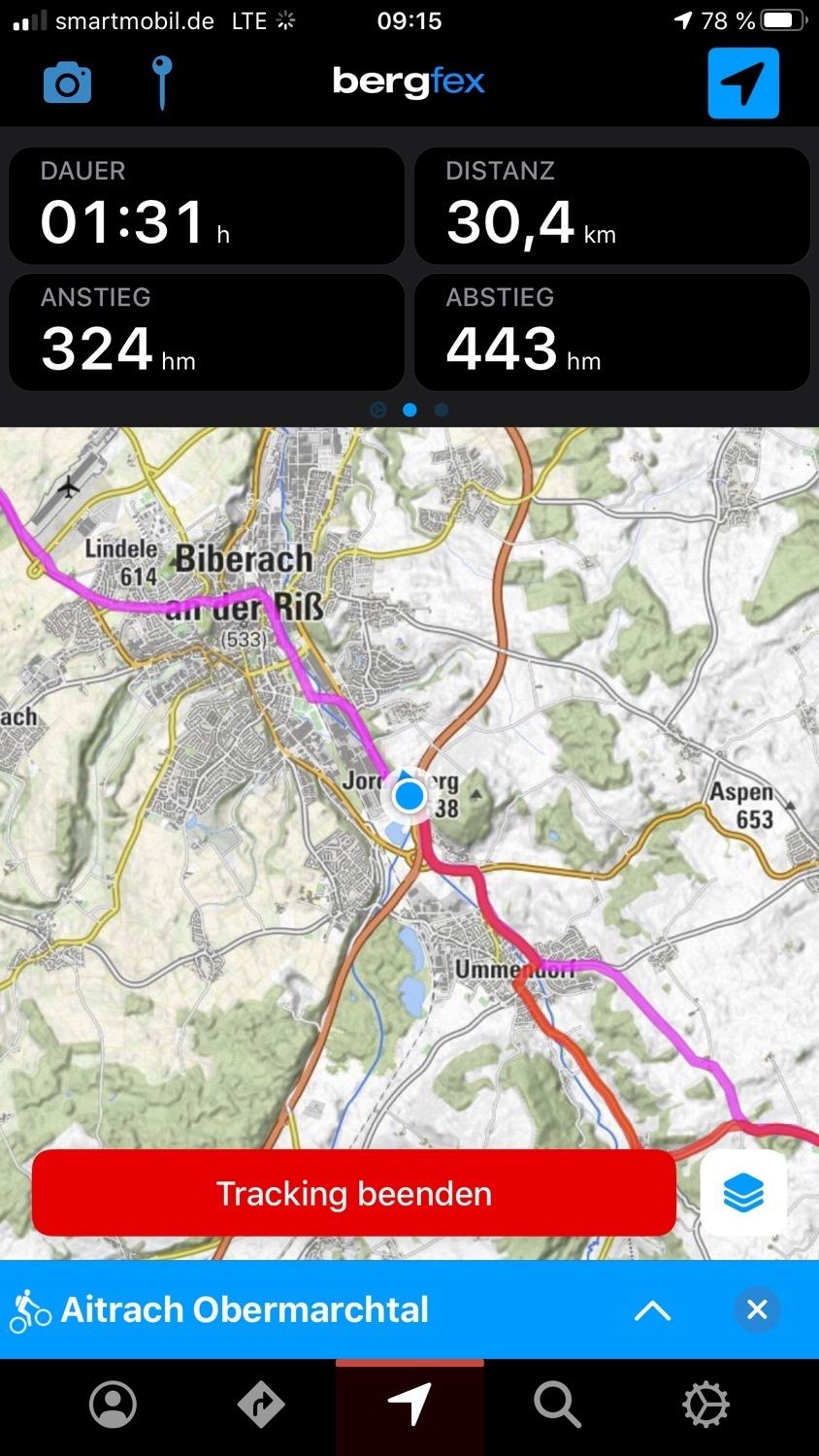
Task: Switch to the search tab
Action: 557,1405
